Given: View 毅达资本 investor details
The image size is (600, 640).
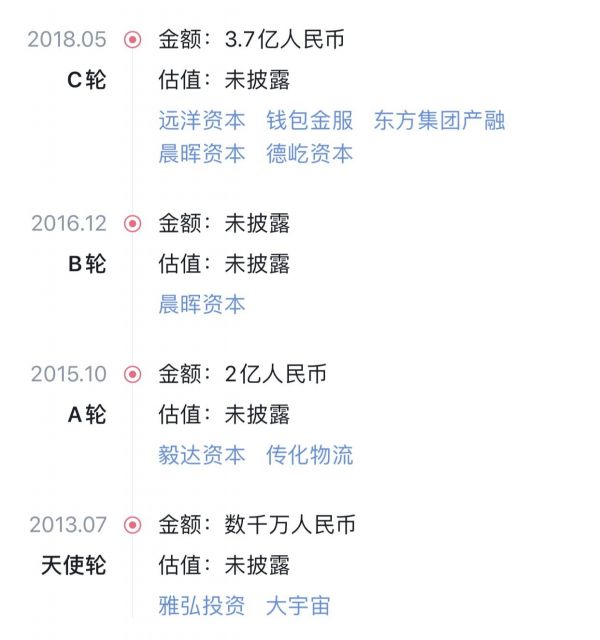Looking at the screenshot, I should (201, 456).
